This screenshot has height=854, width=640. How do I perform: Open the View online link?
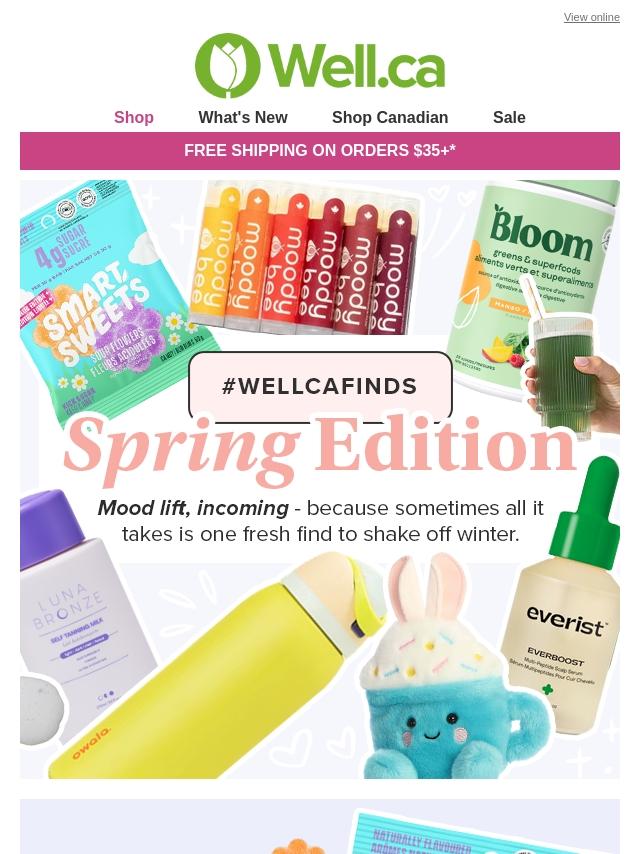point(591,17)
